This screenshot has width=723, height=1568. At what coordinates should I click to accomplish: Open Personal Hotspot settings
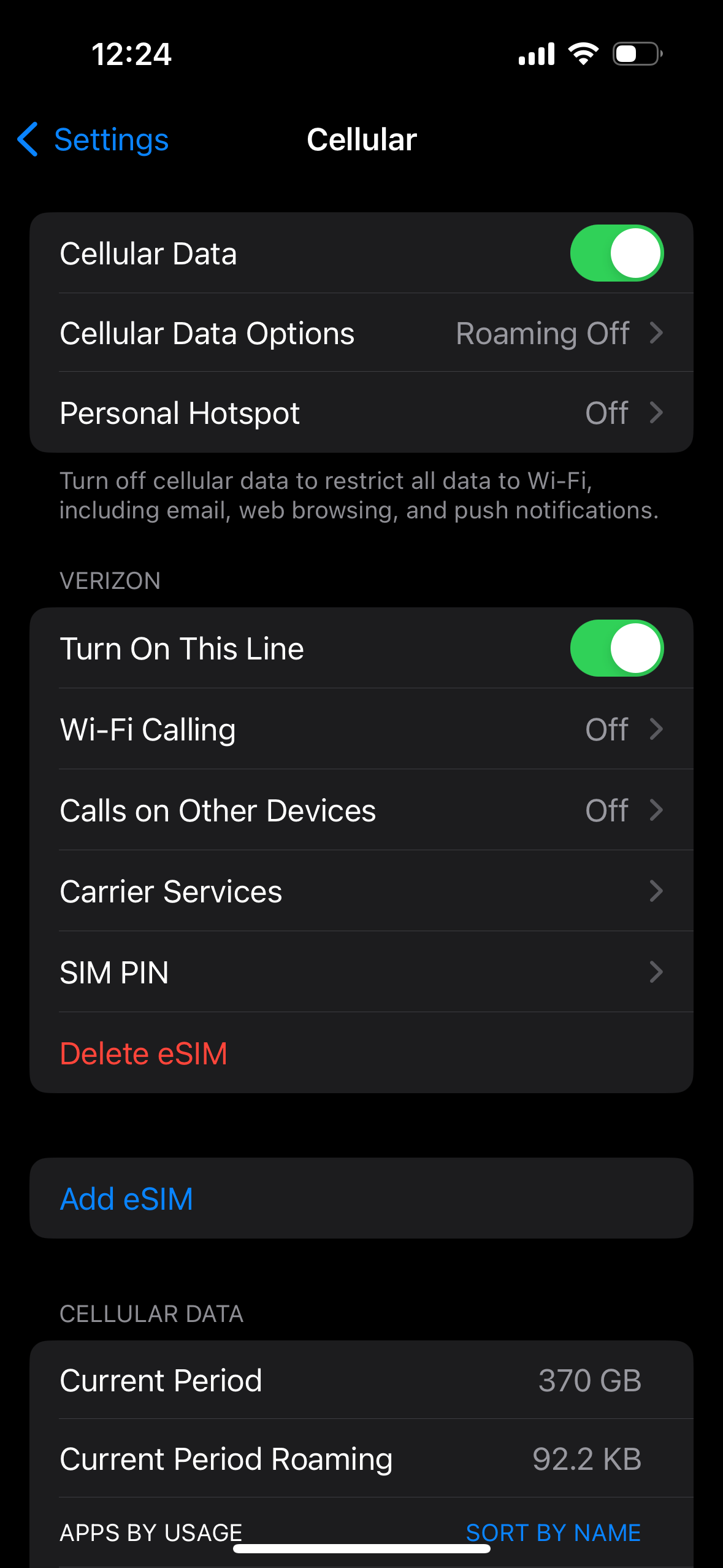point(361,413)
